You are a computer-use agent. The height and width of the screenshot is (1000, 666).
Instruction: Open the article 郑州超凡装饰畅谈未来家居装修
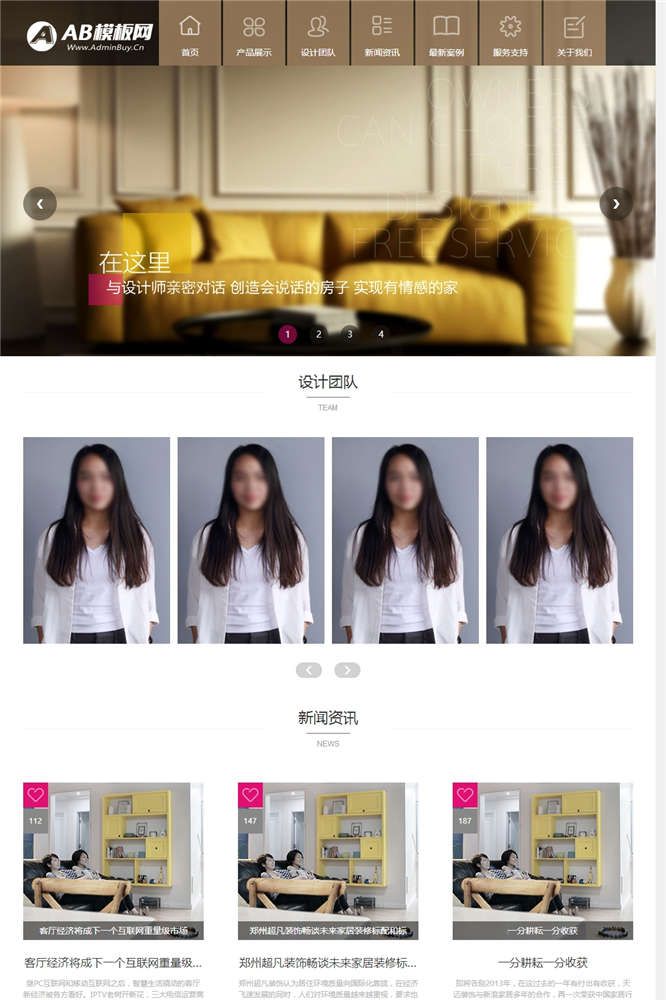(328, 964)
